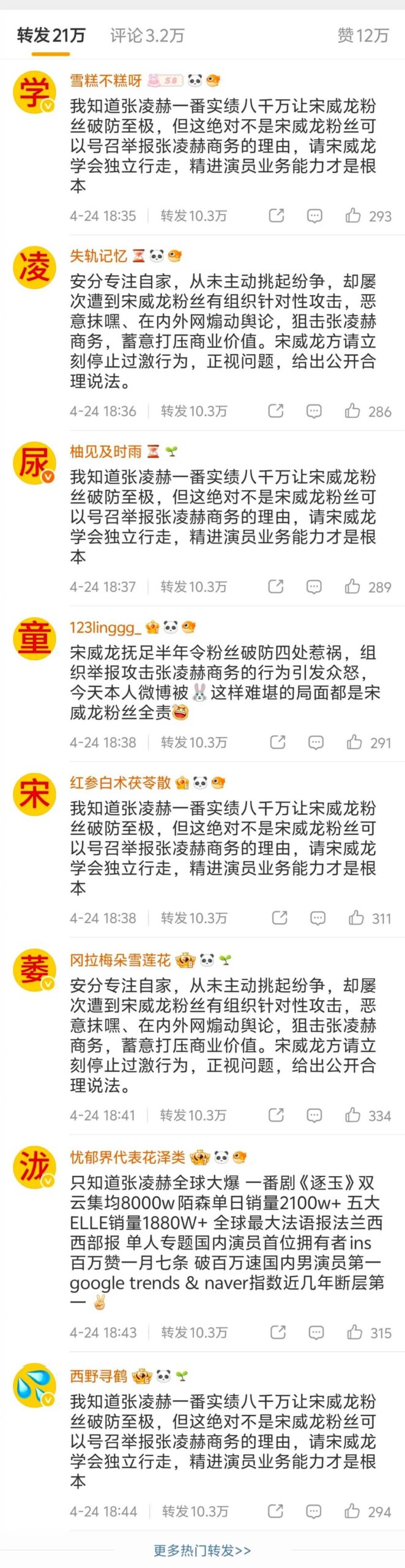Image resolution: width=405 pixels, height=1568 pixels.
Task: Share 西野寻鹤's repost
Action: tap(276, 1511)
